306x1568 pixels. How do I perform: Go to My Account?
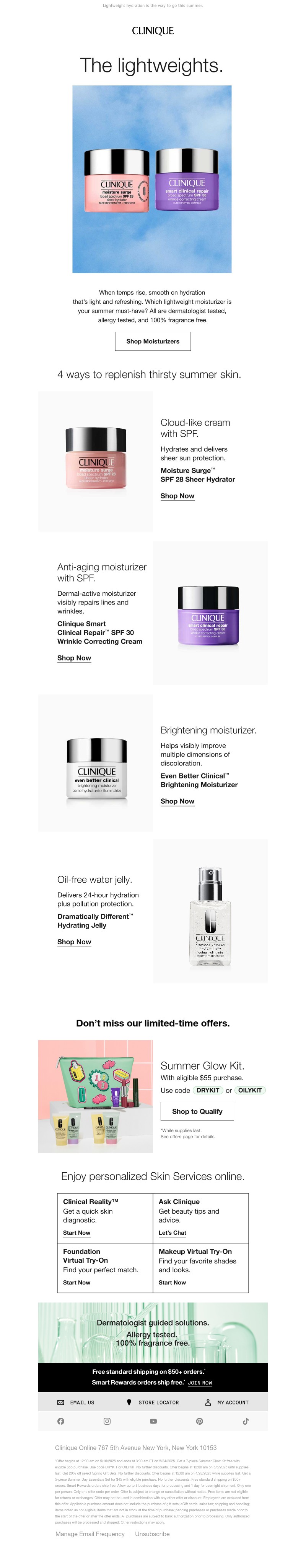pos(227,1403)
